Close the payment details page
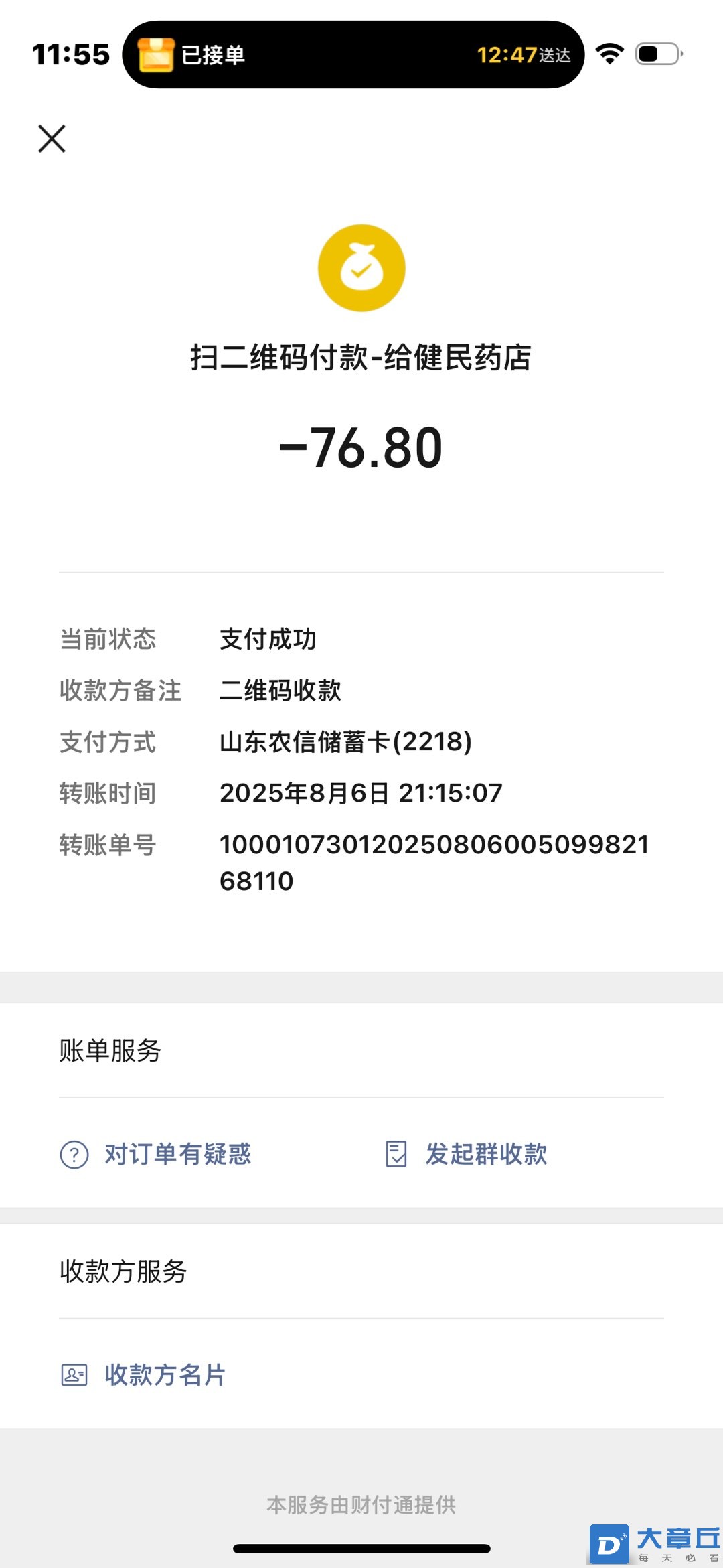 (52, 139)
